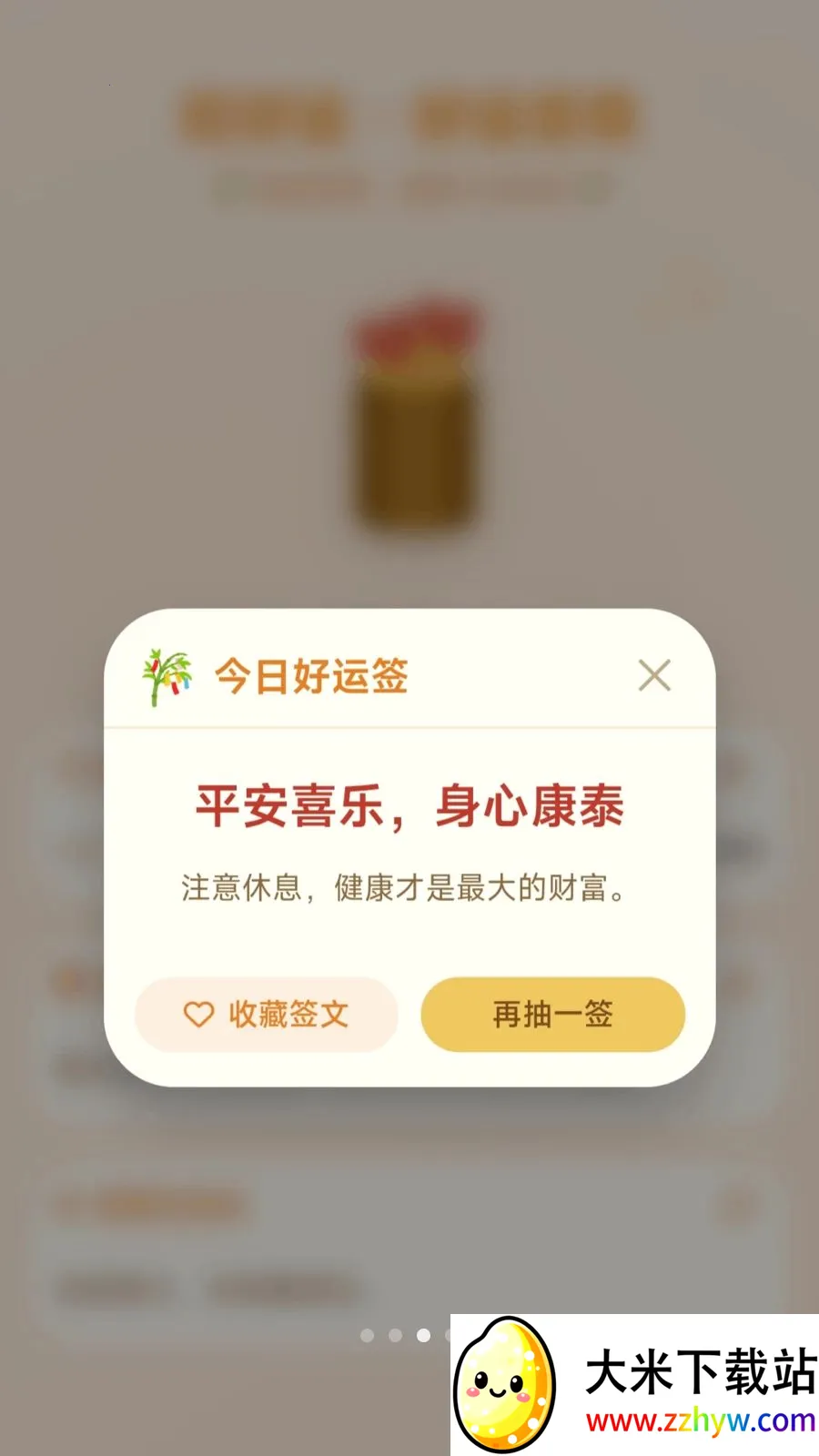Viewport: 819px width, 1456px height.
Task: Tap the golden egg mascot of 大米下载站
Action: (506, 1382)
